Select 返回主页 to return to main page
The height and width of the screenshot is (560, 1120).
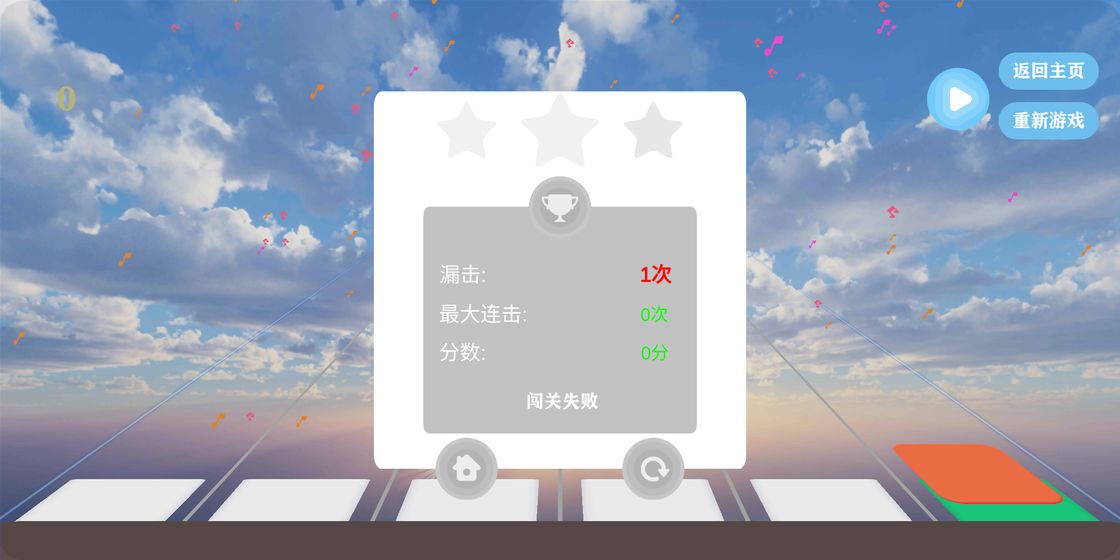(1048, 71)
